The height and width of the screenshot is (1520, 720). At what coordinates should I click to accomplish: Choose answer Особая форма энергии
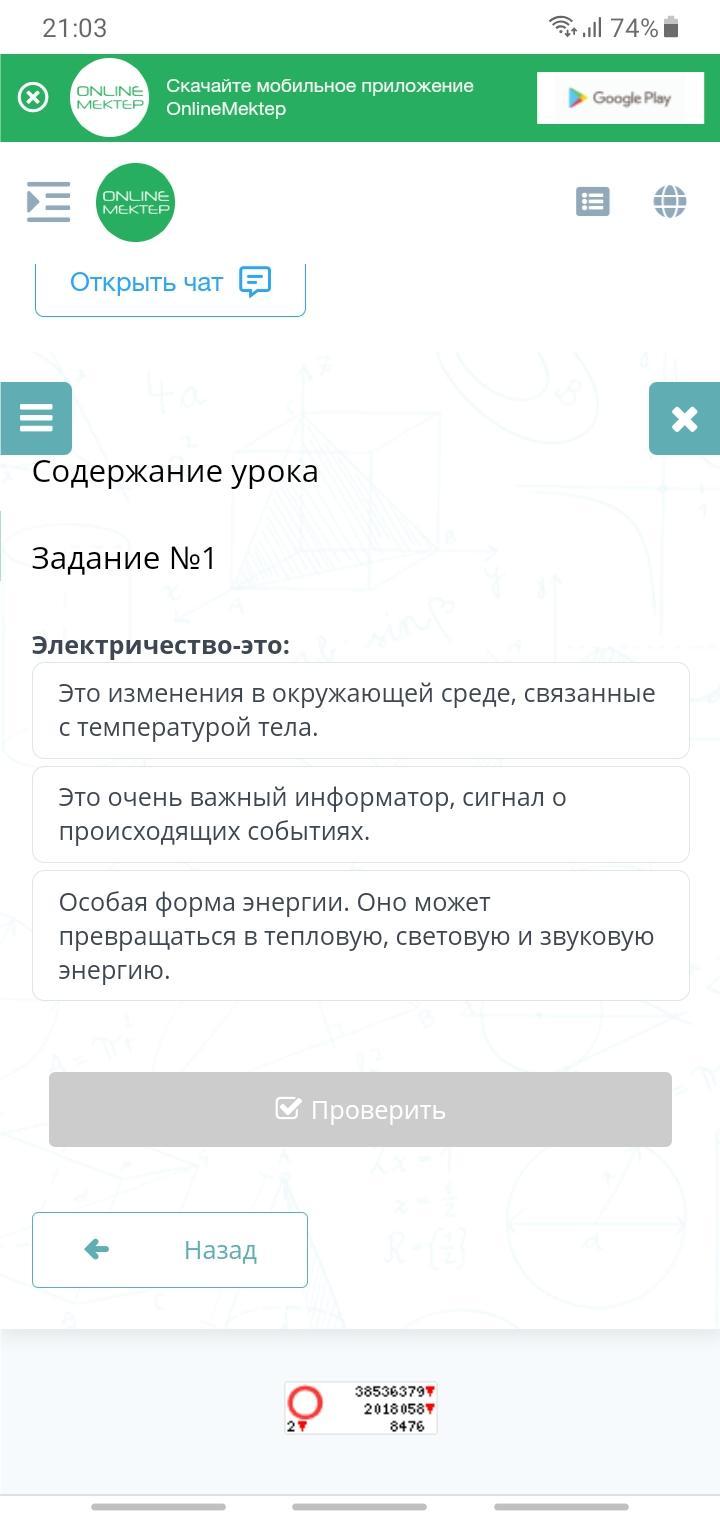[x=361, y=936]
